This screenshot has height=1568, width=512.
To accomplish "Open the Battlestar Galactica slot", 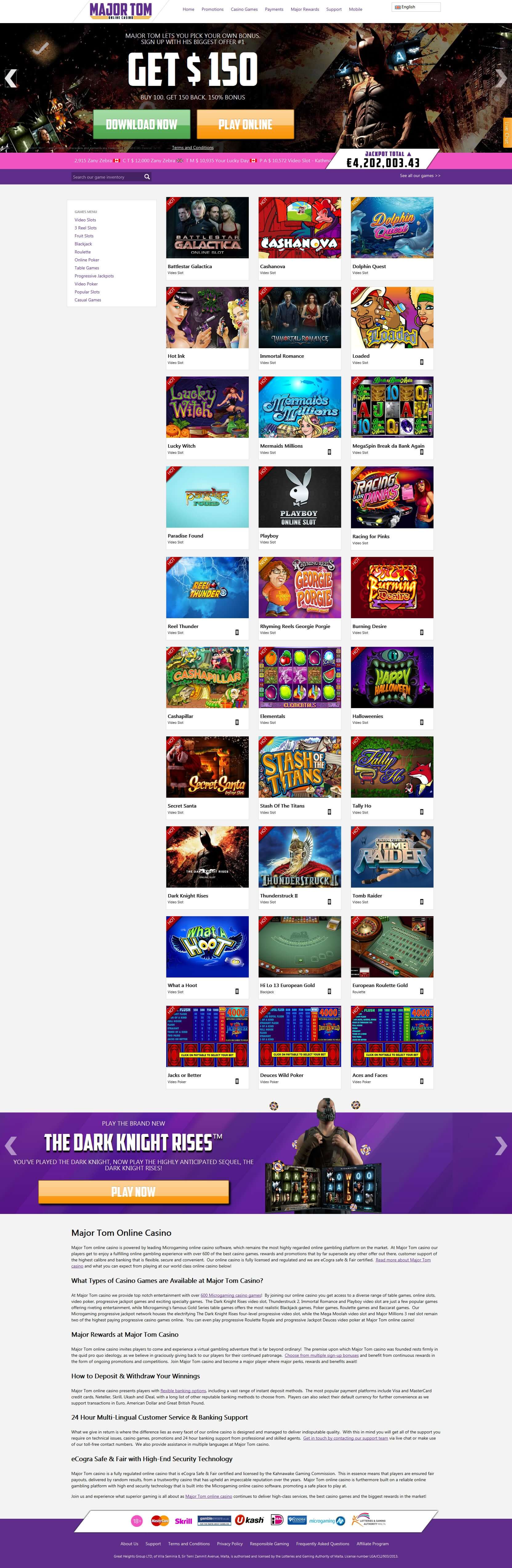I will (207, 228).
